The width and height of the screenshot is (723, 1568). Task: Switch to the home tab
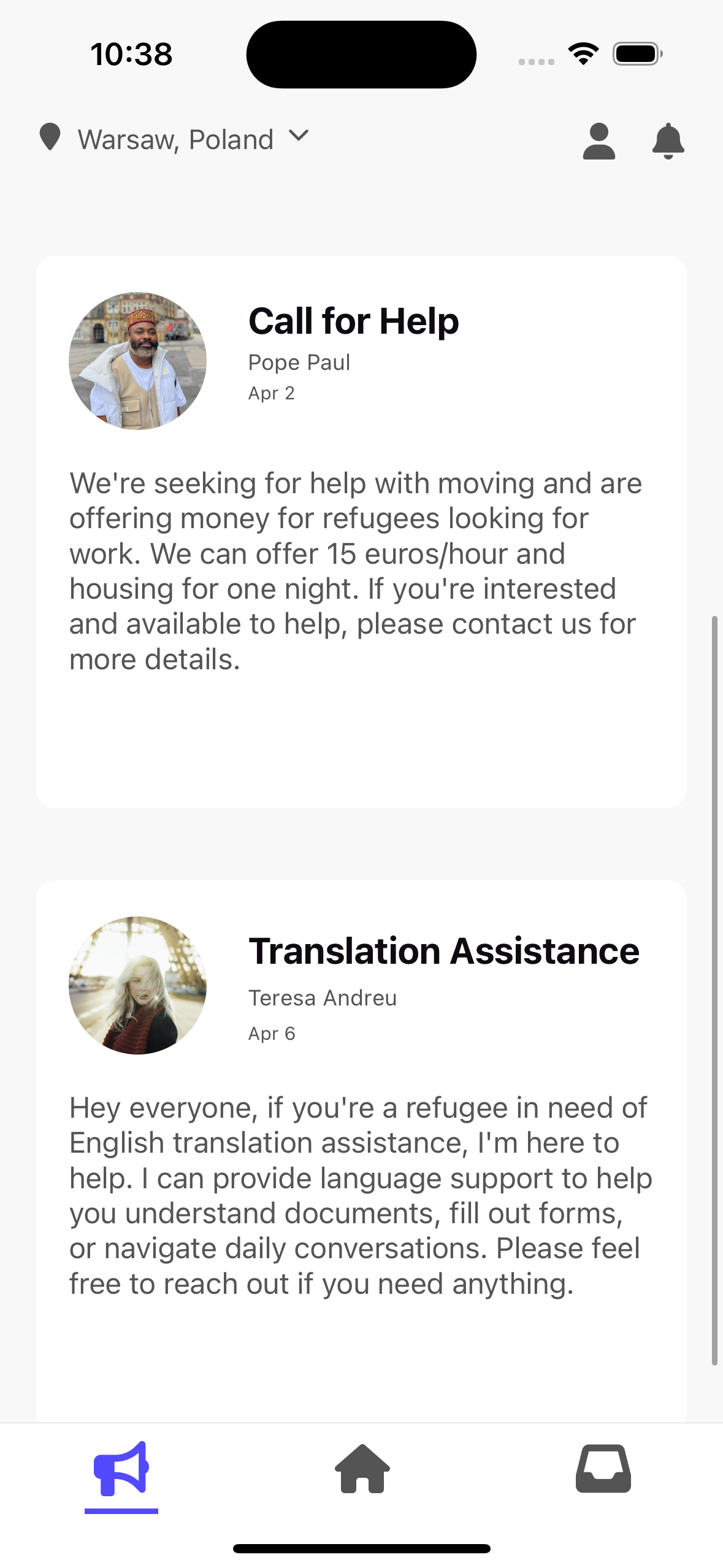pos(362,1469)
